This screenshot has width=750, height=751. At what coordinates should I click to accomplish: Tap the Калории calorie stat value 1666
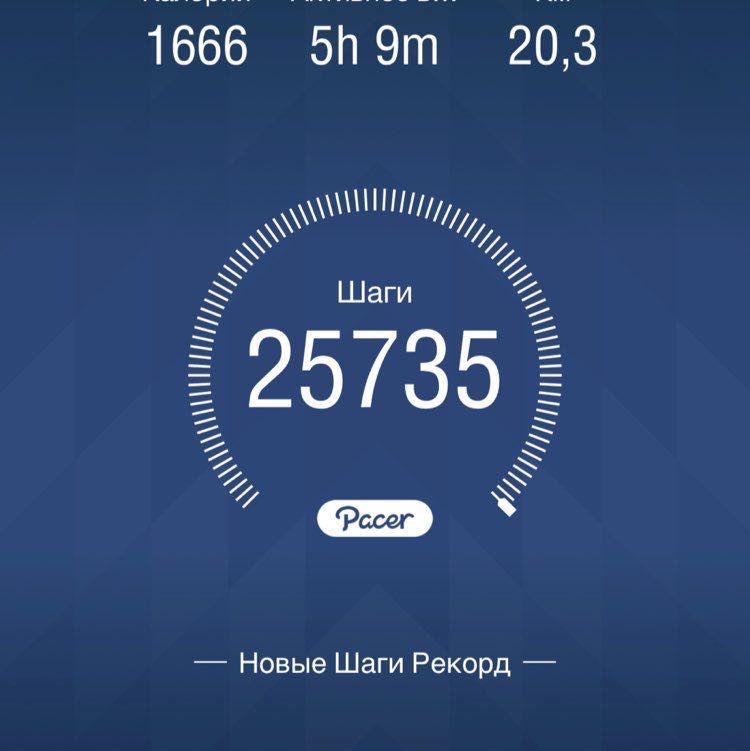point(197,45)
